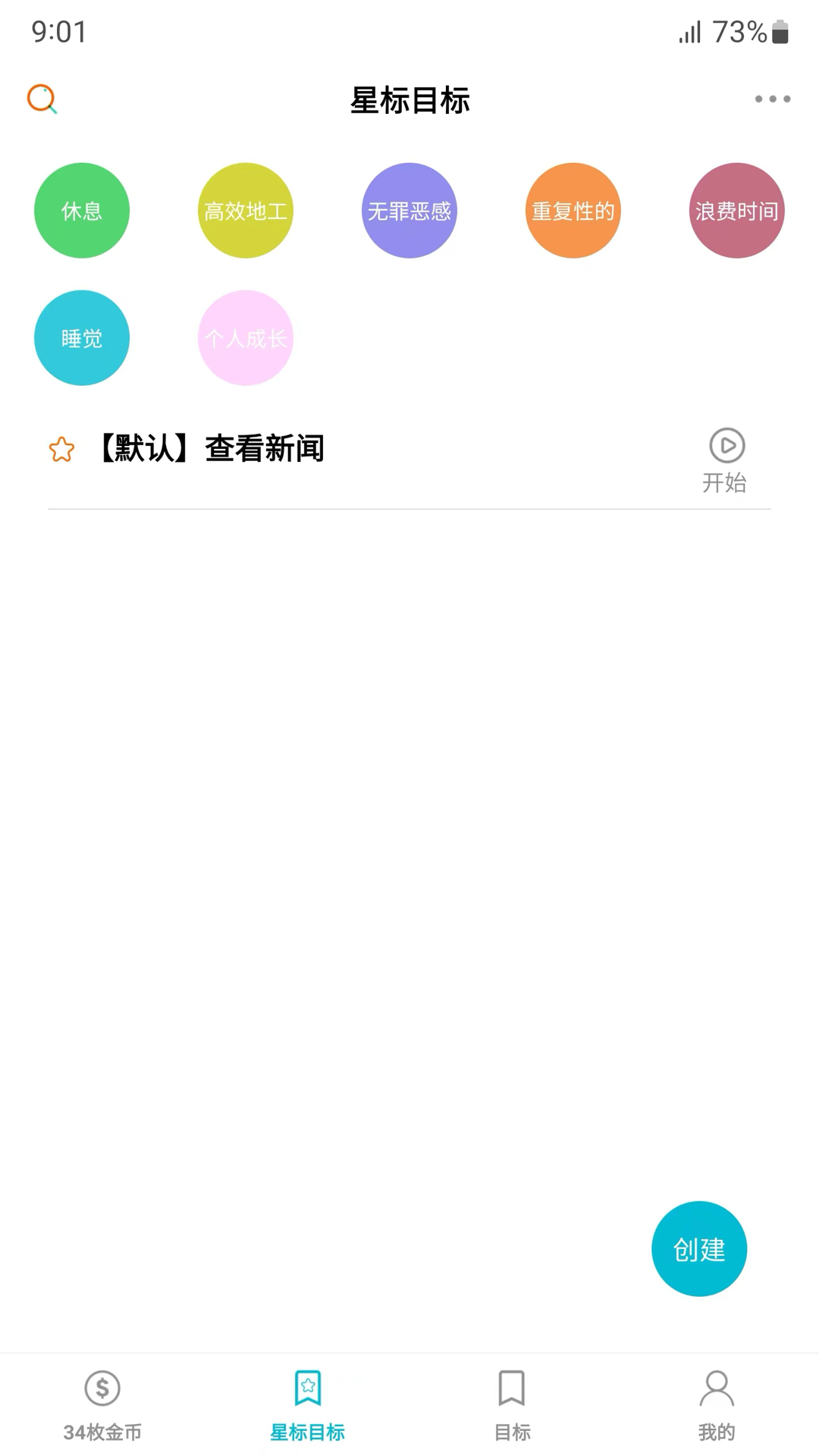Image resolution: width=819 pixels, height=1456 pixels.
Task: Switch to the 我的 tab
Action: click(717, 1406)
